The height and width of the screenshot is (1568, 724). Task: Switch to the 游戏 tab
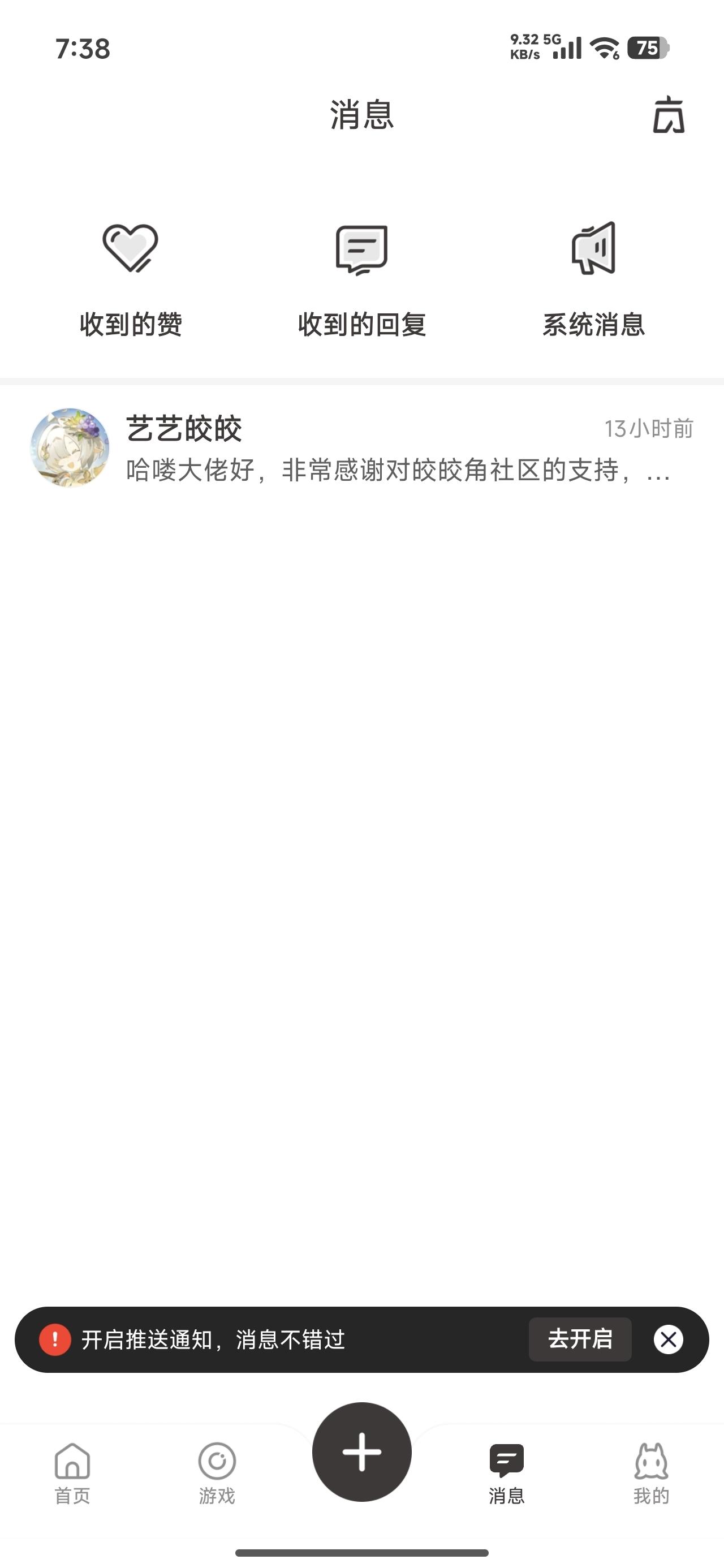[217, 1472]
